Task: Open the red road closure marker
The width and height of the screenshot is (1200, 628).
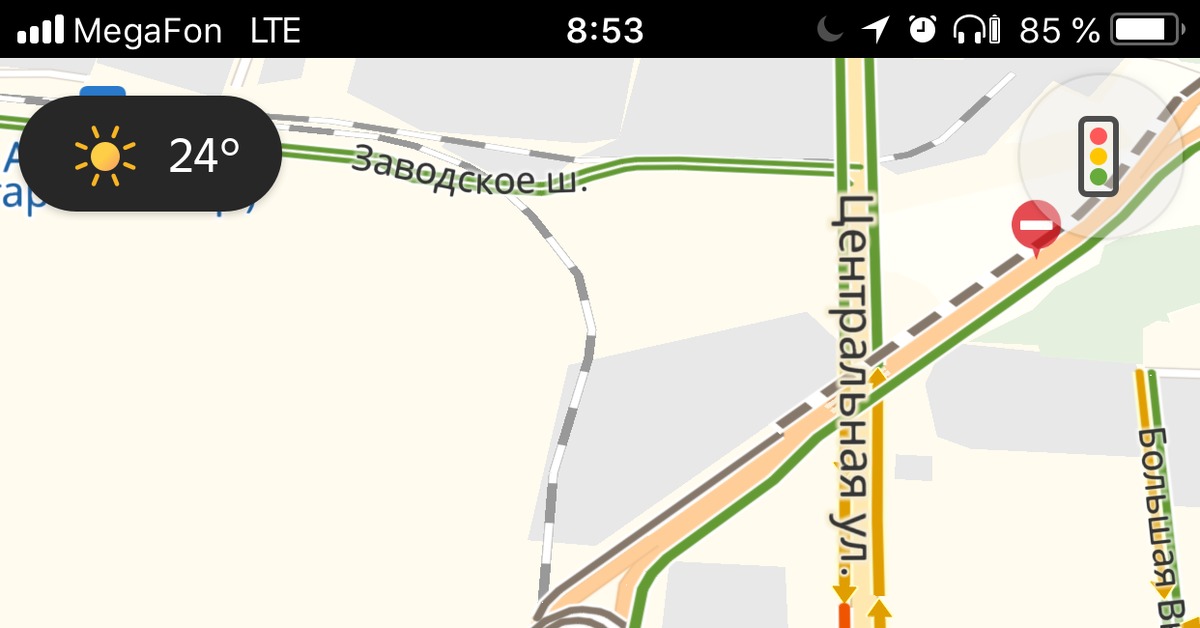Action: click(1036, 224)
